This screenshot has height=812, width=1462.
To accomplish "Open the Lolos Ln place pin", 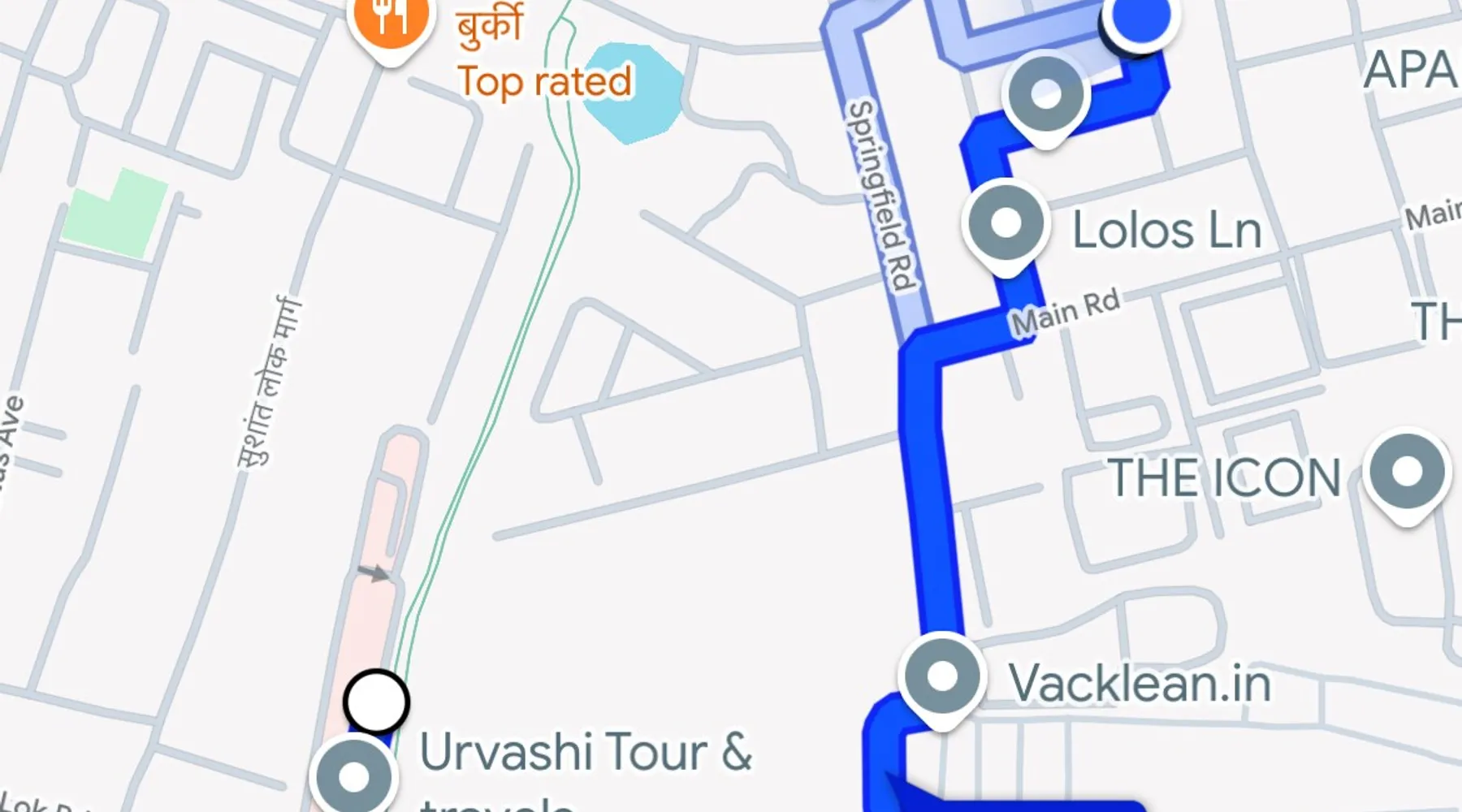I will coord(1006,223).
